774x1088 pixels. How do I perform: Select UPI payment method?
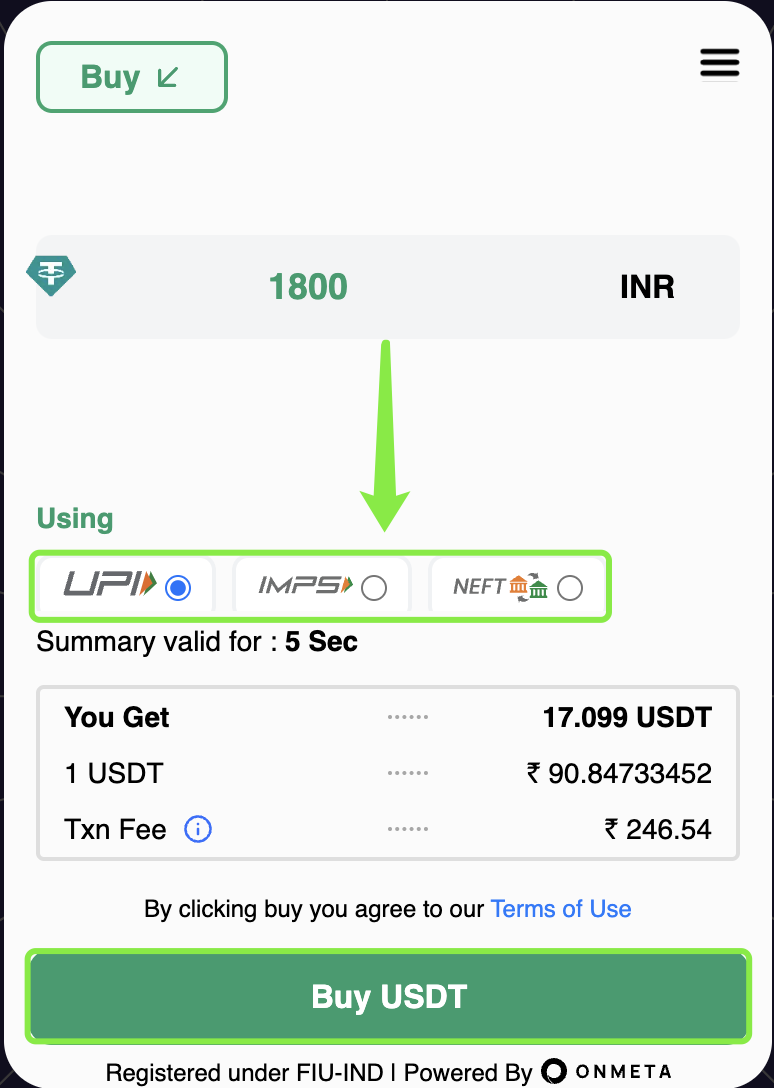pyautogui.click(x=177, y=587)
